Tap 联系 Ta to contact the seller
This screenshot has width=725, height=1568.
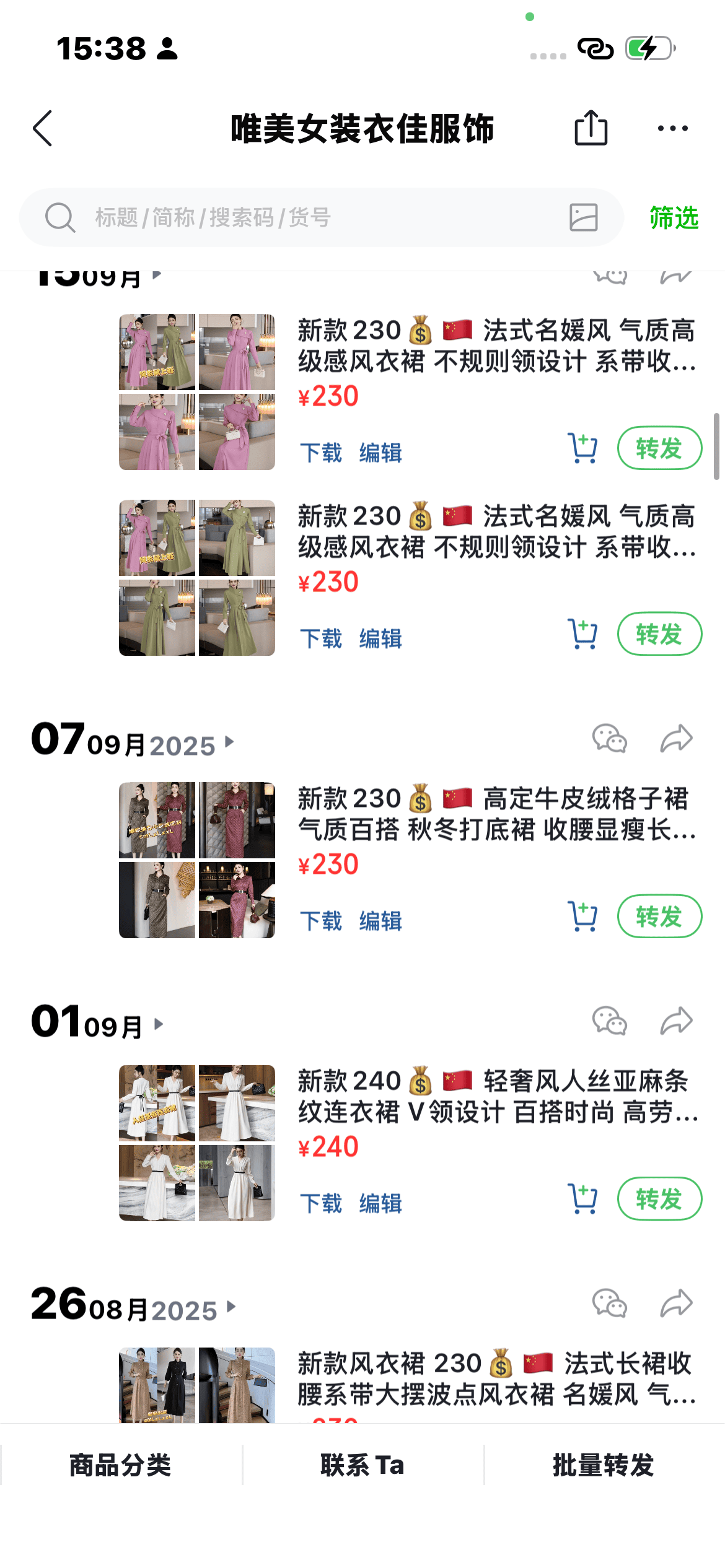pyautogui.click(x=362, y=1465)
